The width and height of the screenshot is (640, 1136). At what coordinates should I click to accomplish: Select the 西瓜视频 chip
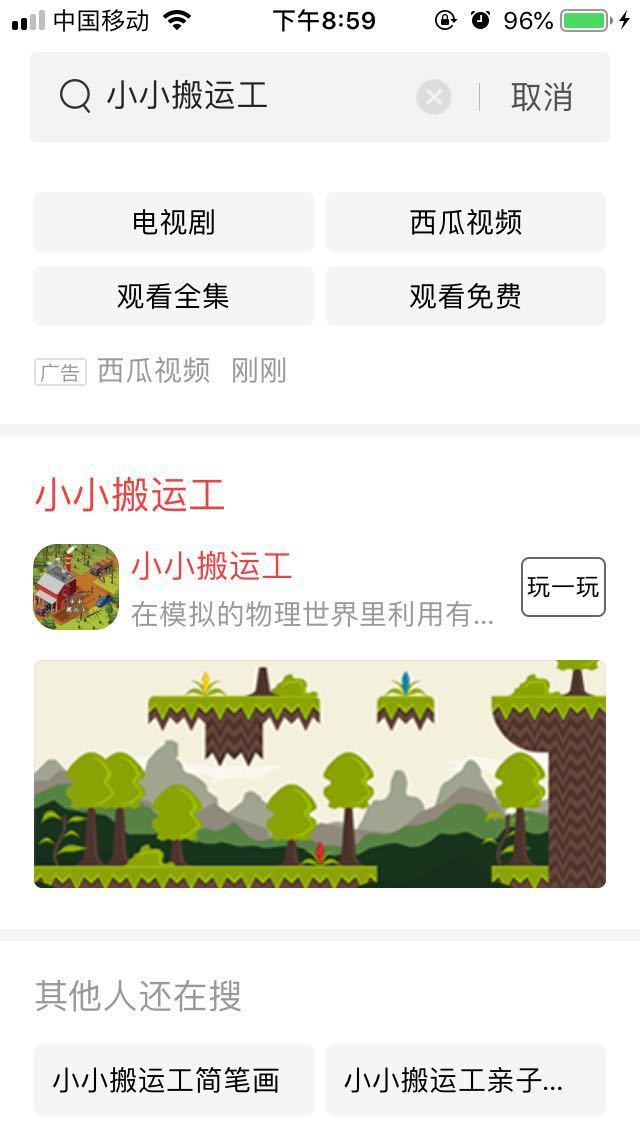[465, 222]
